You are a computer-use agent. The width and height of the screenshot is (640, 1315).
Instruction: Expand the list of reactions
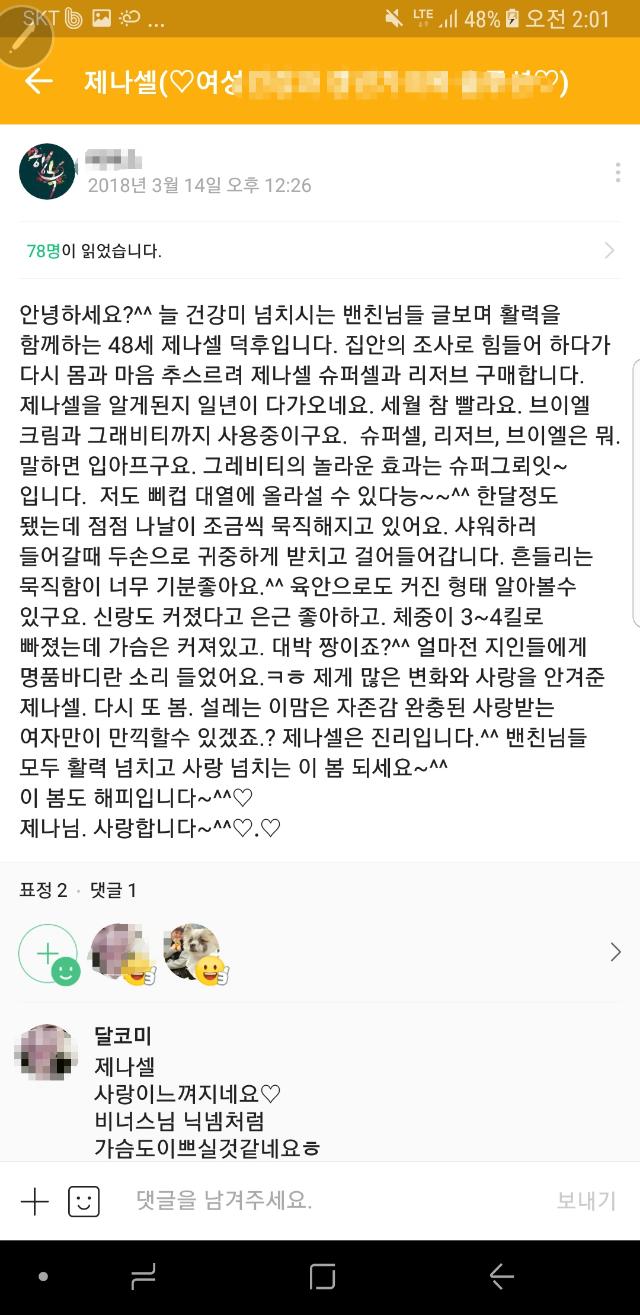point(615,952)
